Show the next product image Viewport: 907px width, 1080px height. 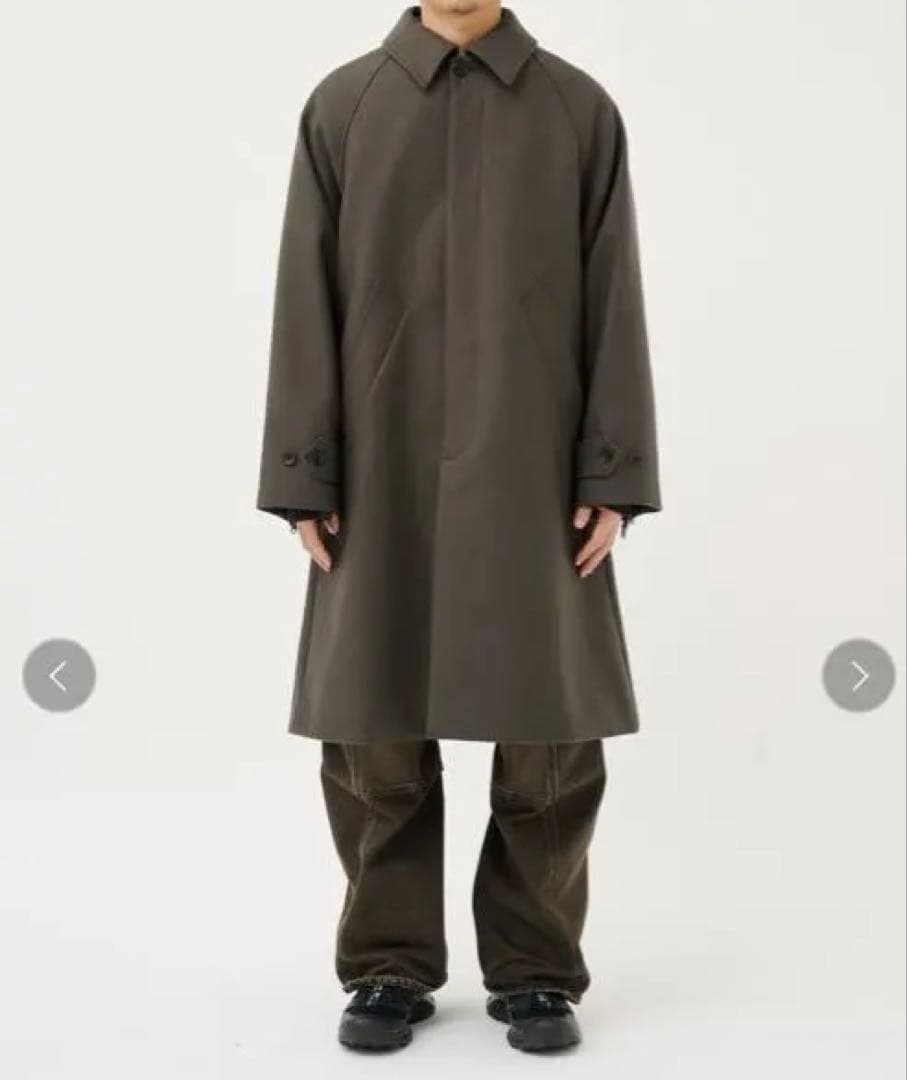click(858, 676)
